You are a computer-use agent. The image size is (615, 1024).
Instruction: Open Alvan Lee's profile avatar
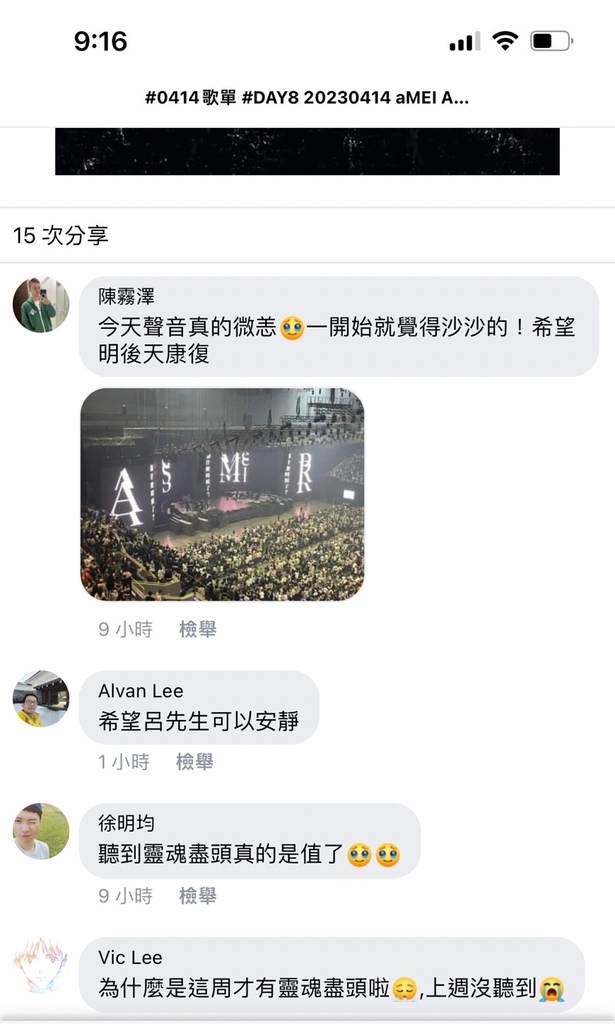pyautogui.click(x=41, y=698)
